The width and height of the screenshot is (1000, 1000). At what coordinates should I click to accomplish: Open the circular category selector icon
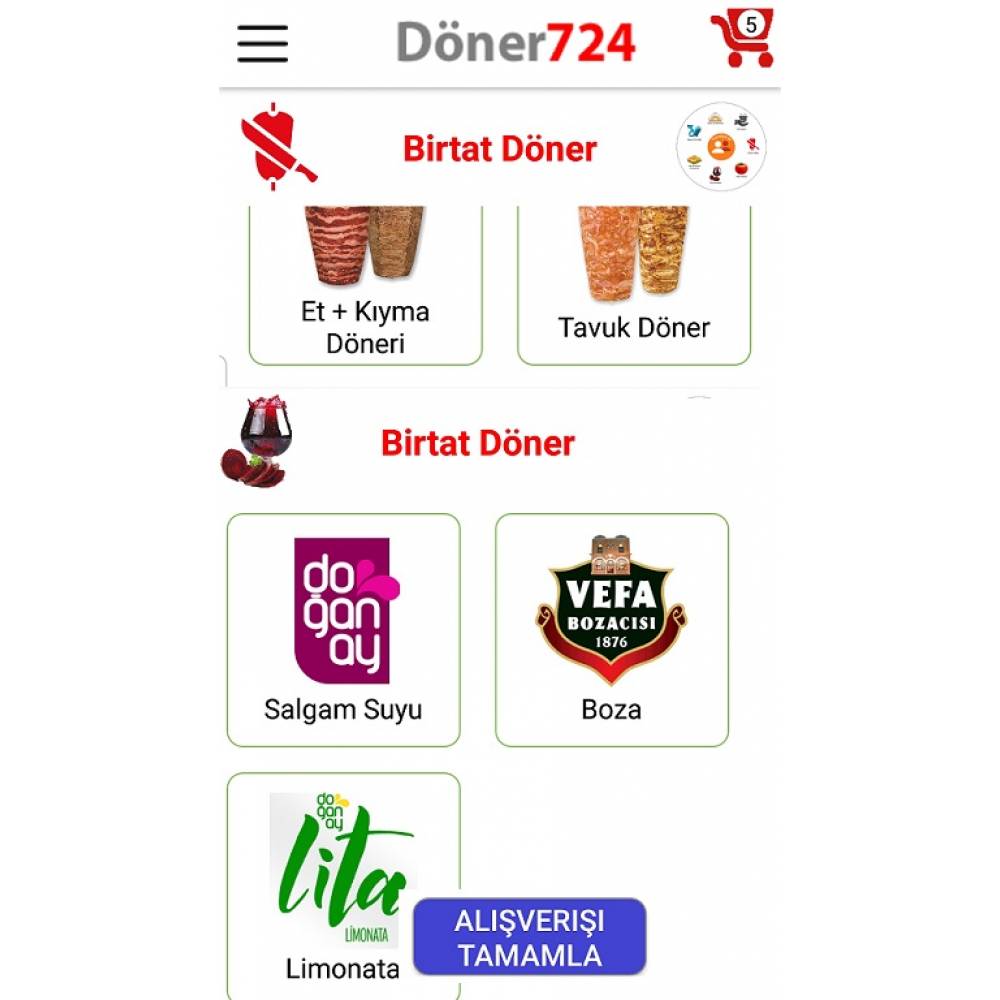click(x=721, y=148)
